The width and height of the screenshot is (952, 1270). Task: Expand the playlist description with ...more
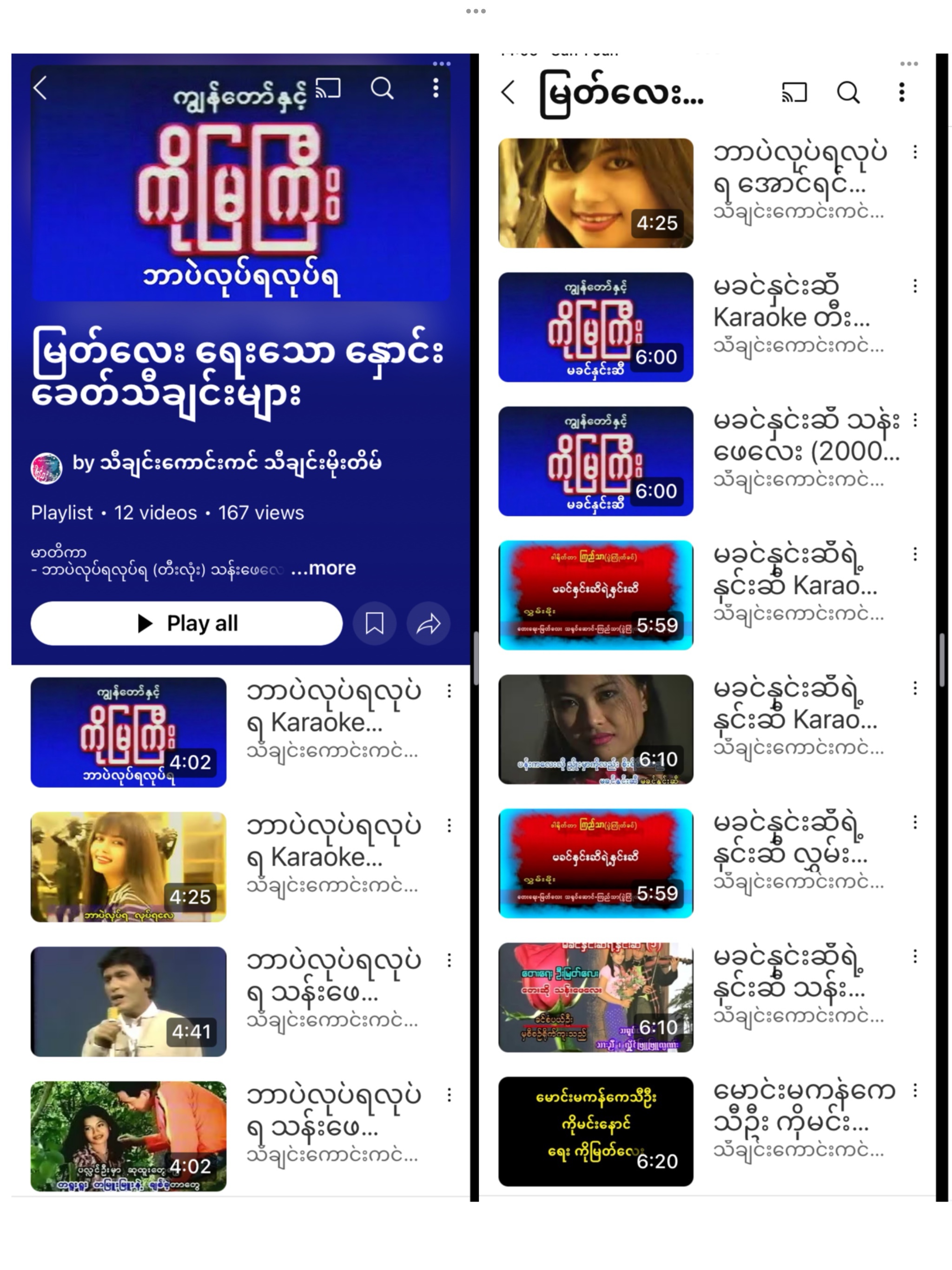(x=323, y=568)
